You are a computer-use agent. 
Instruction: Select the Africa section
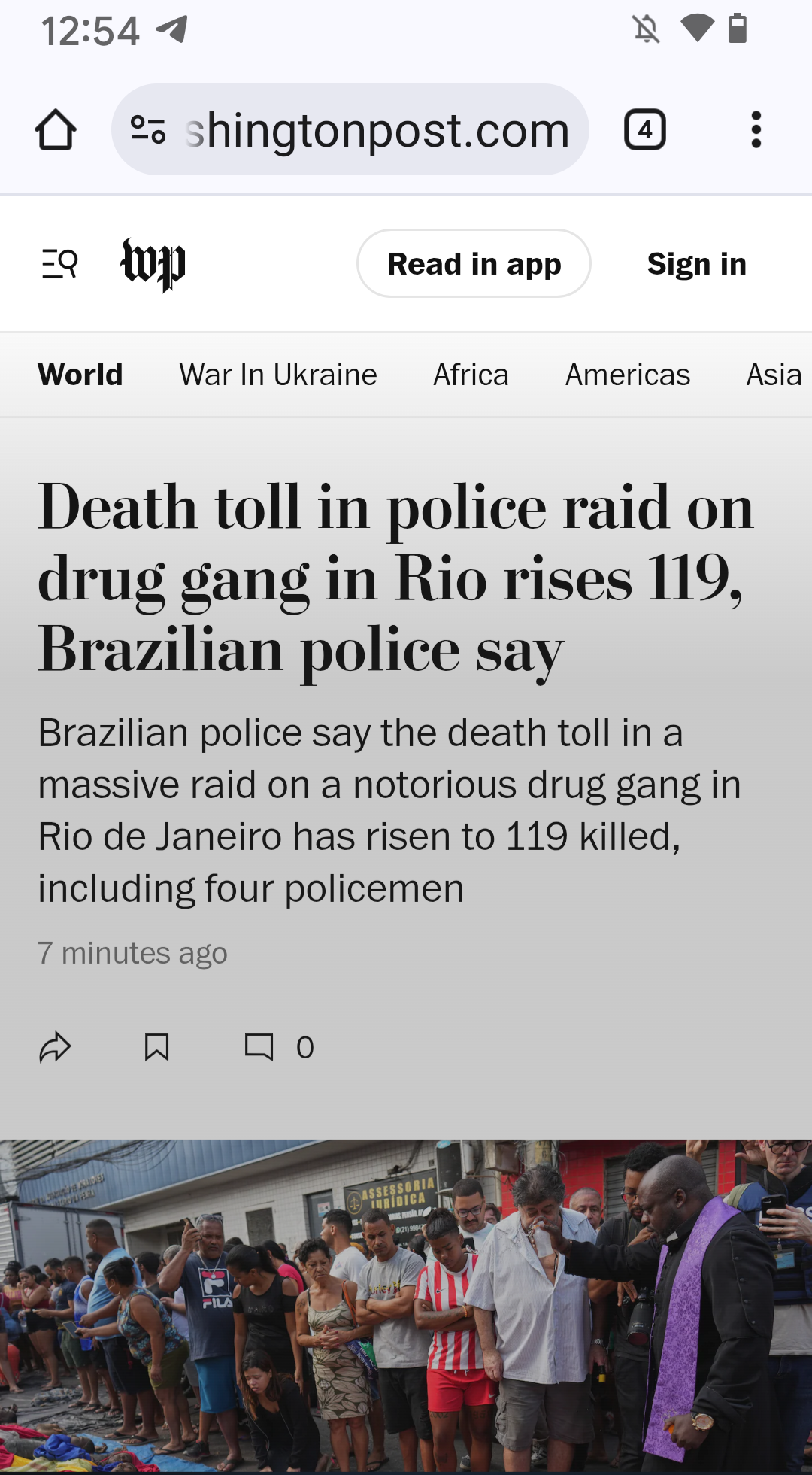pos(471,375)
